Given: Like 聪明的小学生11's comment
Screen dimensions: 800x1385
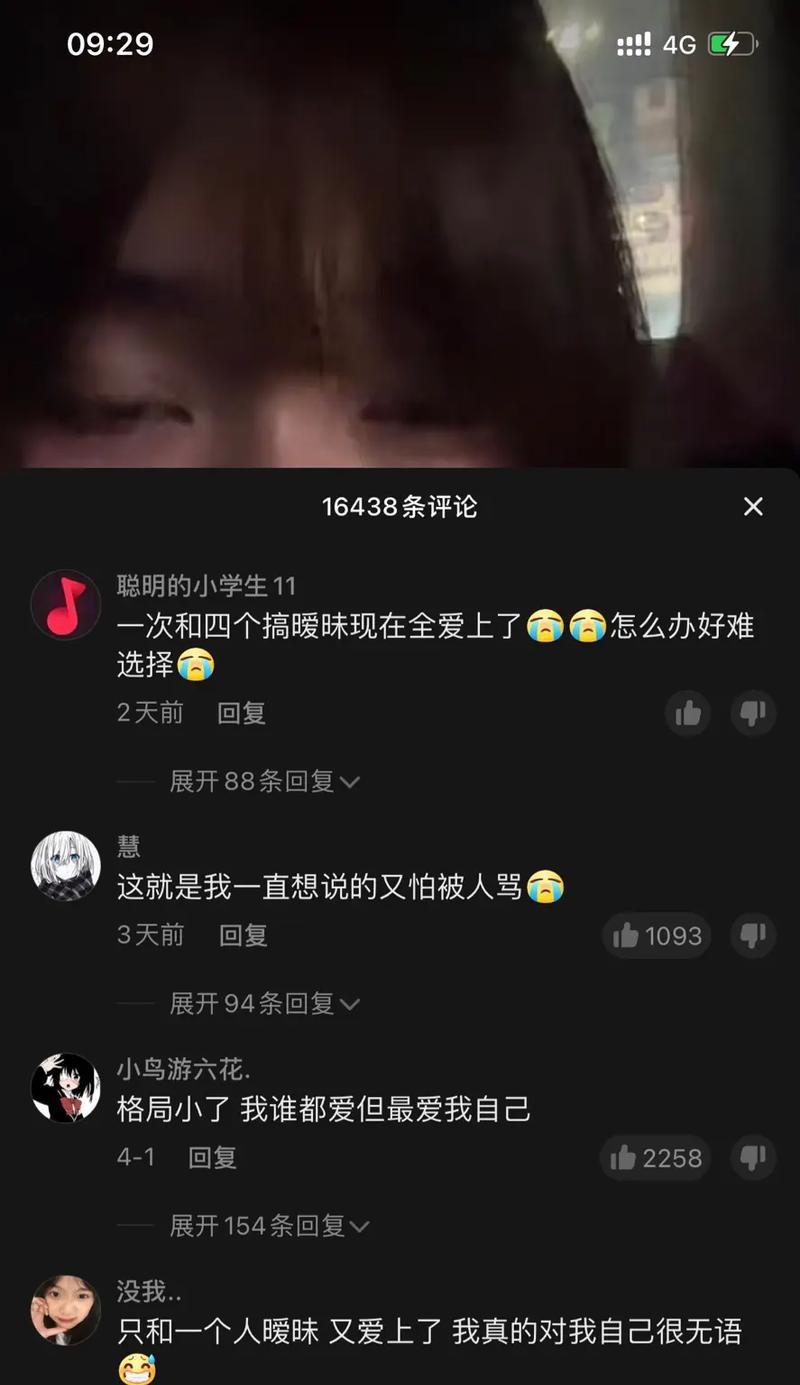Looking at the screenshot, I should (688, 713).
